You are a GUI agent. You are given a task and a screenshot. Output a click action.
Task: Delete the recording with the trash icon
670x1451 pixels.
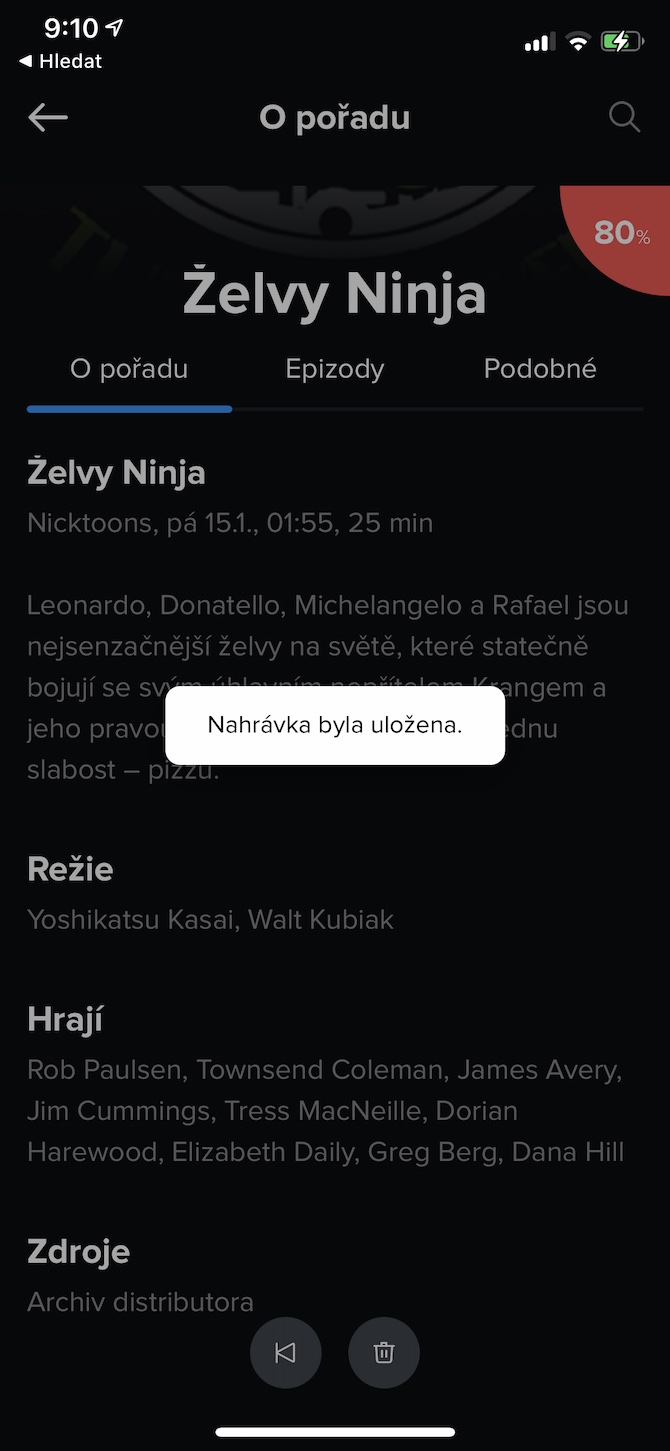click(x=384, y=1353)
